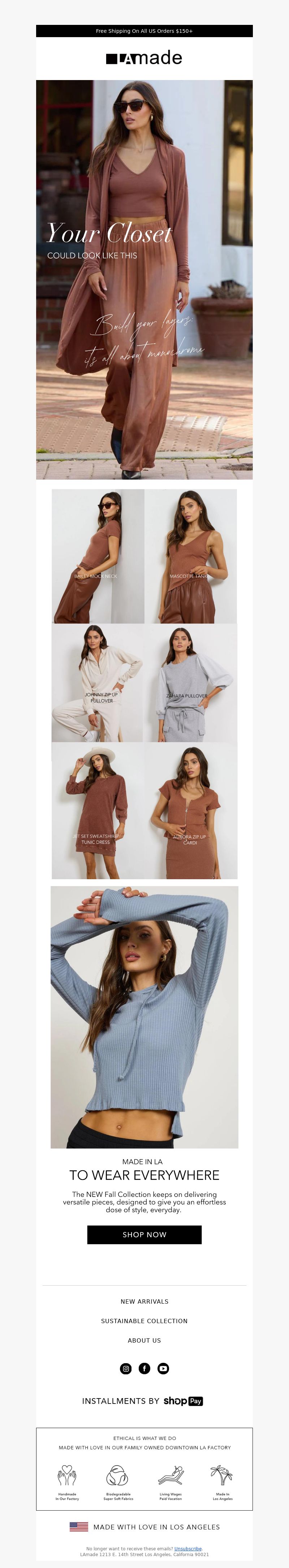
Task: View the Mascotte Tank product
Action: coord(191,556)
